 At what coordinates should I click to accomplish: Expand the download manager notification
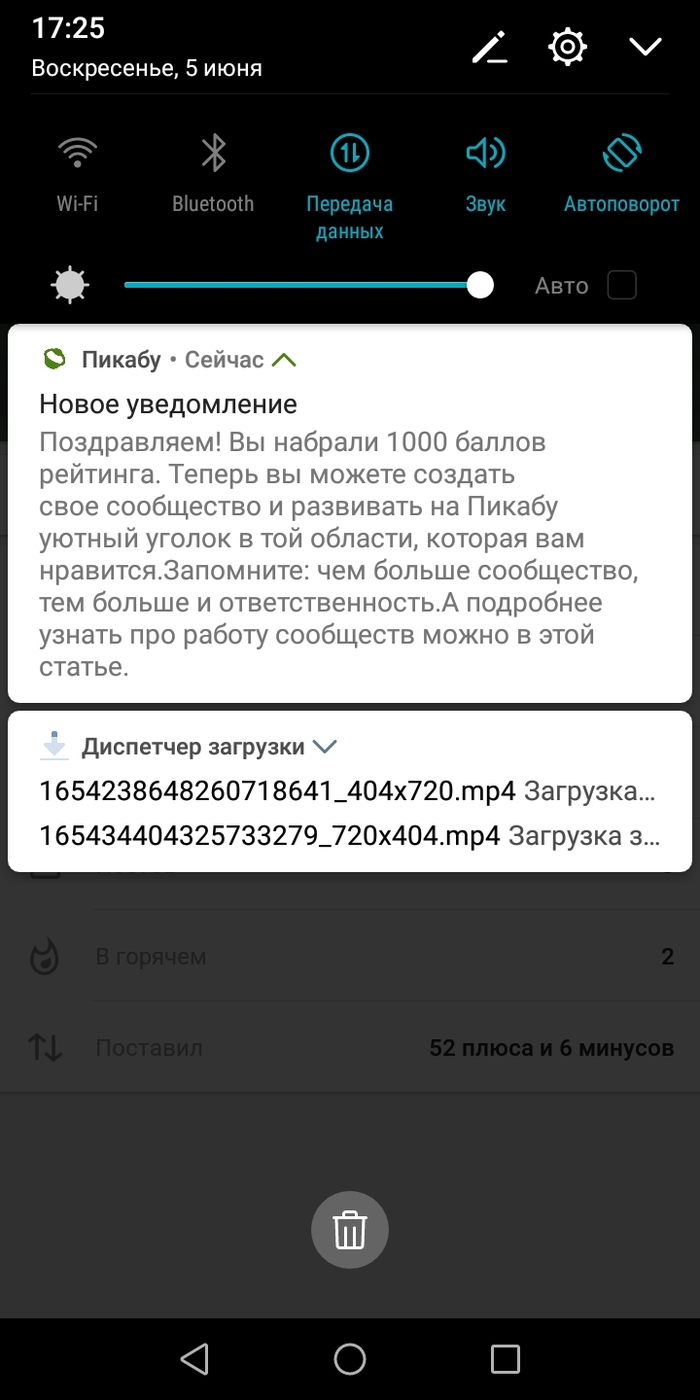pyautogui.click(x=325, y=746)
